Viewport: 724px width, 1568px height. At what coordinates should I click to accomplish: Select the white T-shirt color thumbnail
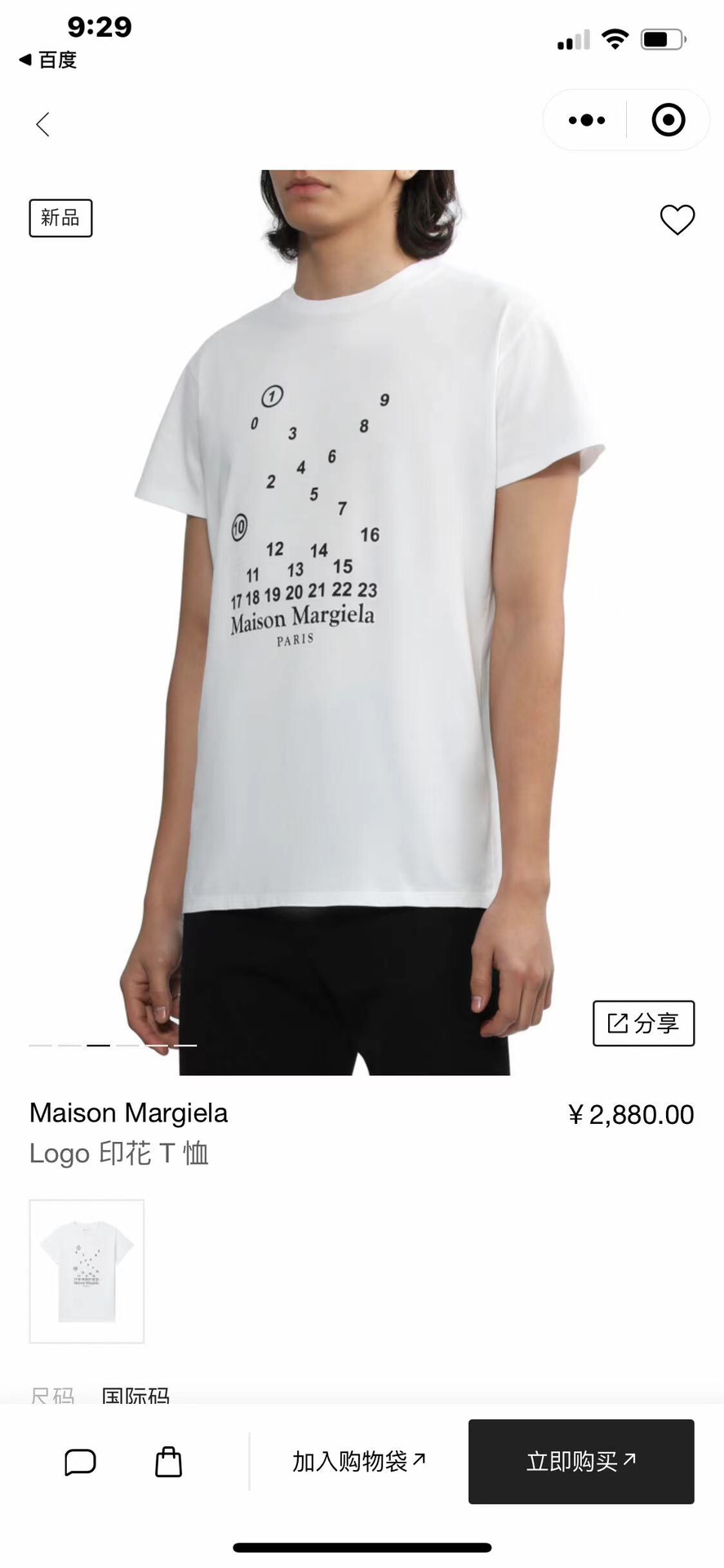click(87, 1271)
